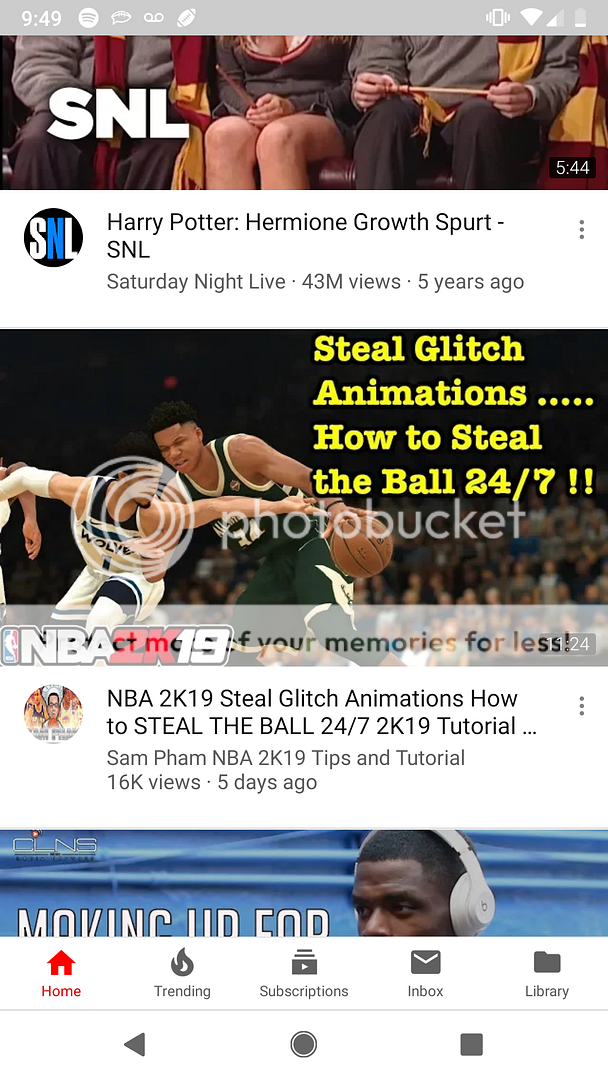Open Sam Pham's channel avatar
Image resolution: width=608 pixels, height=1080 pixels.
pos(53,714)
